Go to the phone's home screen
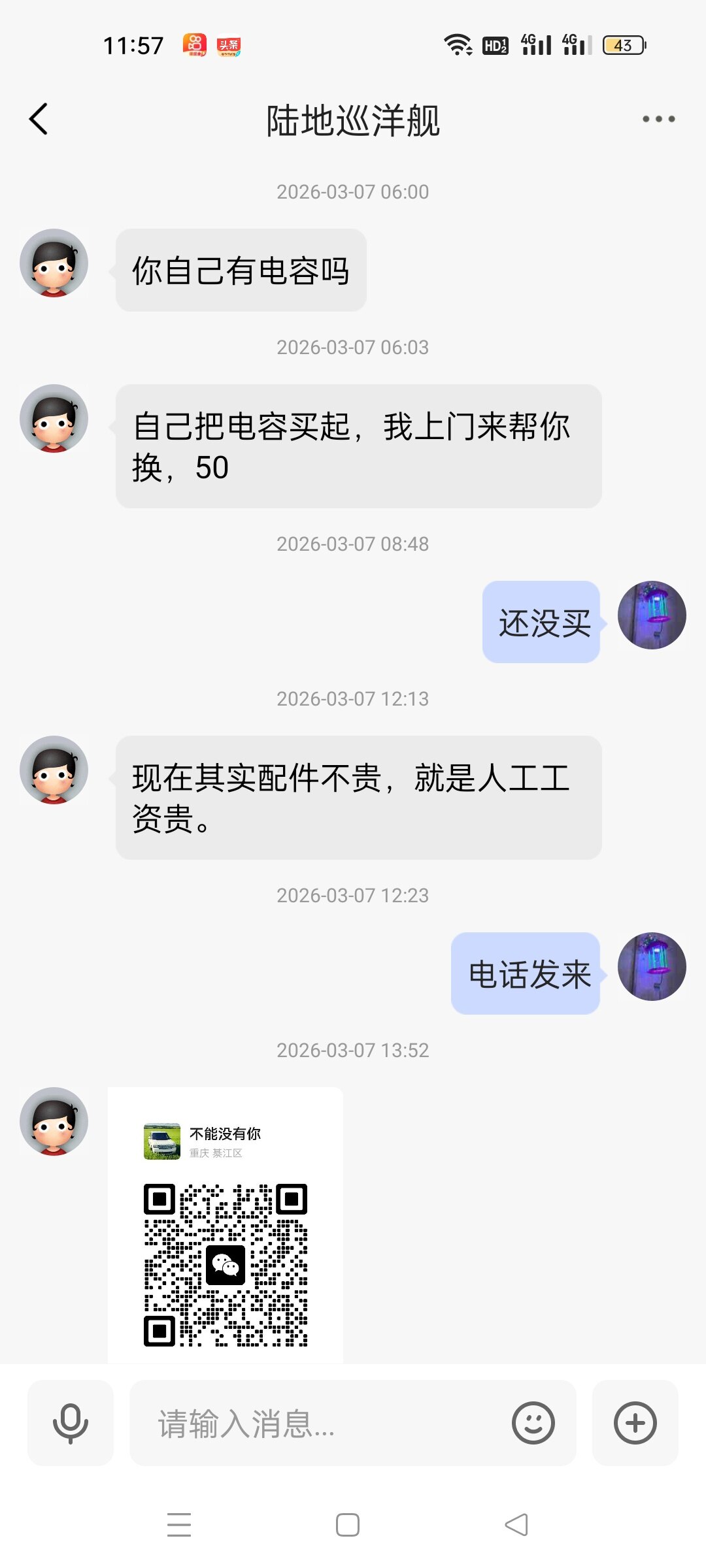Screen dimensions: 706x1568 click(x=348, y=1525)
